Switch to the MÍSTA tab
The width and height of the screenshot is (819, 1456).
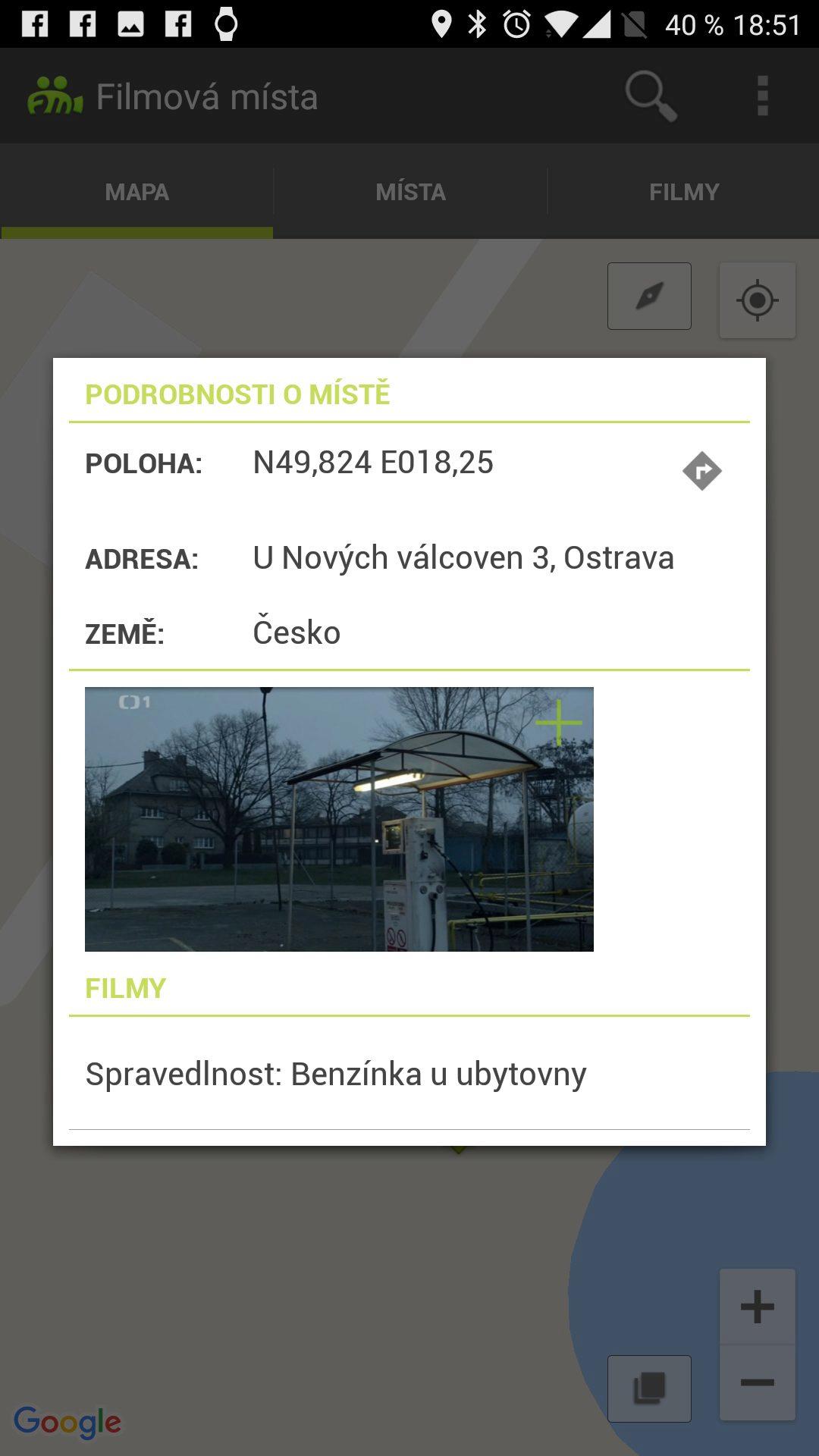[x=410, y=192]
